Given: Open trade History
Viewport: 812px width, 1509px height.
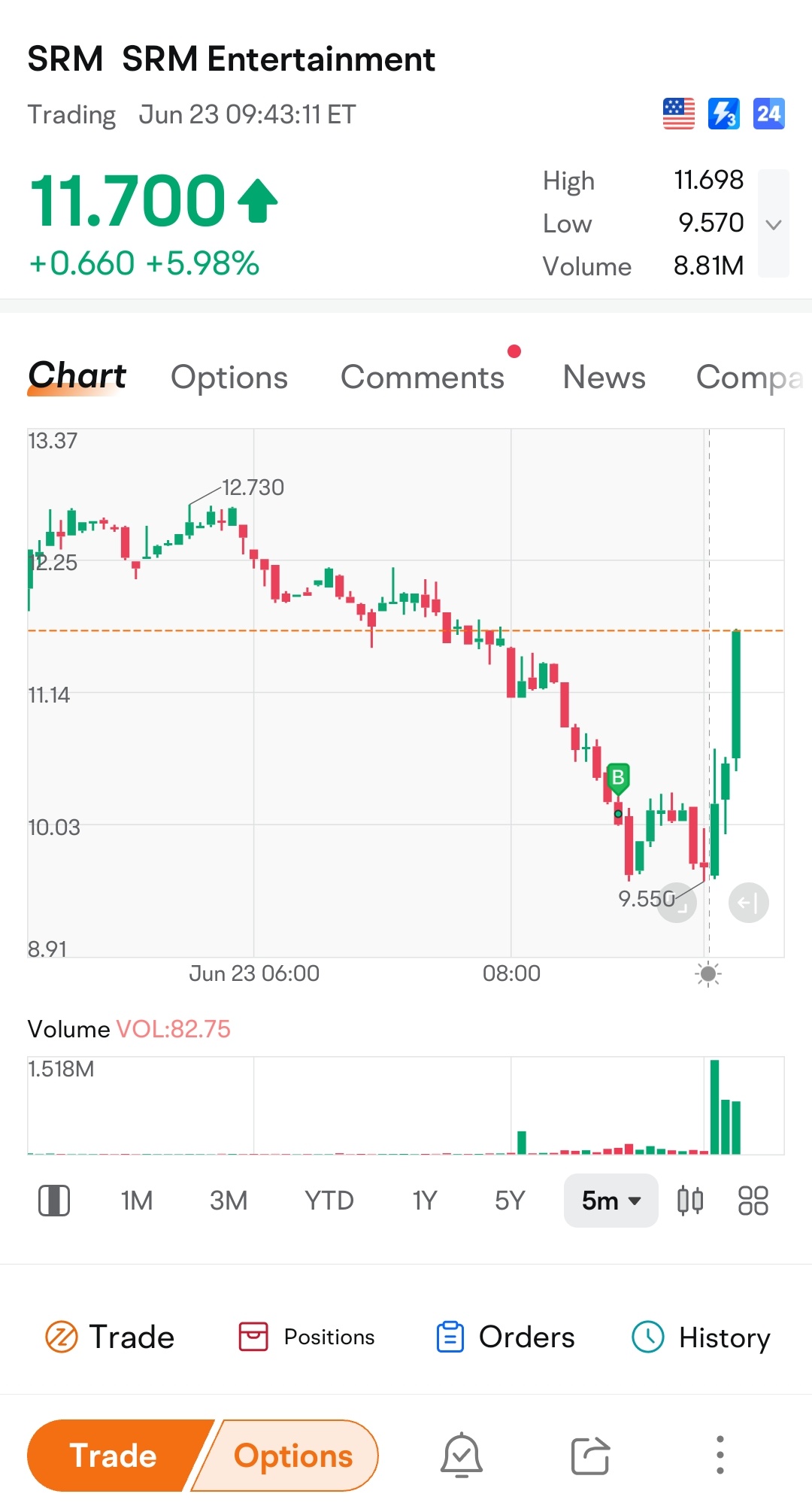Looking at the screenshot, I should point(701,1337).
